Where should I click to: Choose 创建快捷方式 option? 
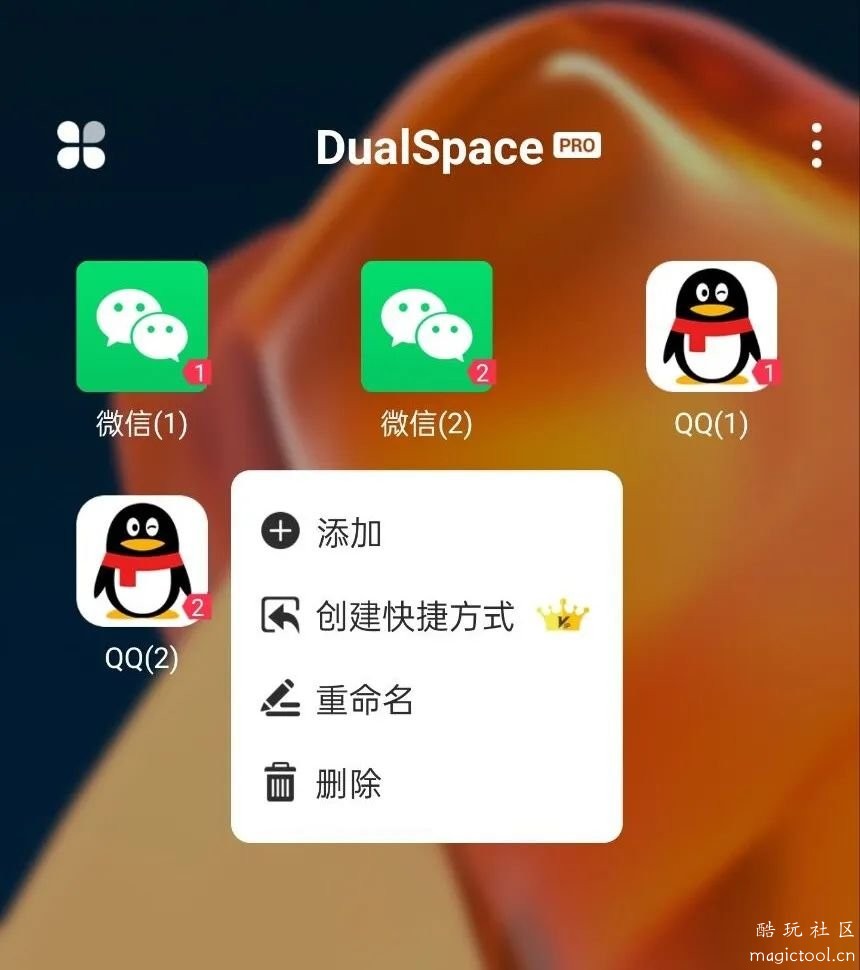pyautogui.click(x=414, y=616)
